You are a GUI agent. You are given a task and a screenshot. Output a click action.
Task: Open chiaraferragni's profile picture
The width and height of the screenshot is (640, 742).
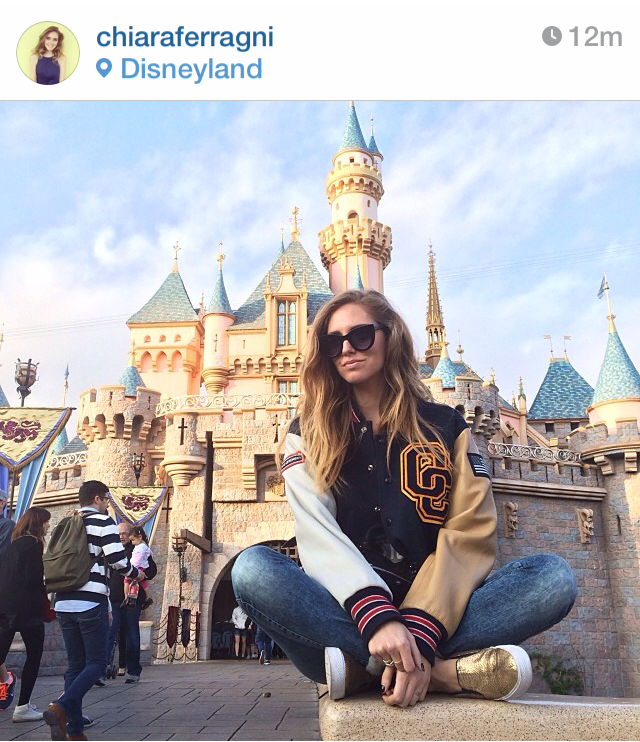point(47,52)
